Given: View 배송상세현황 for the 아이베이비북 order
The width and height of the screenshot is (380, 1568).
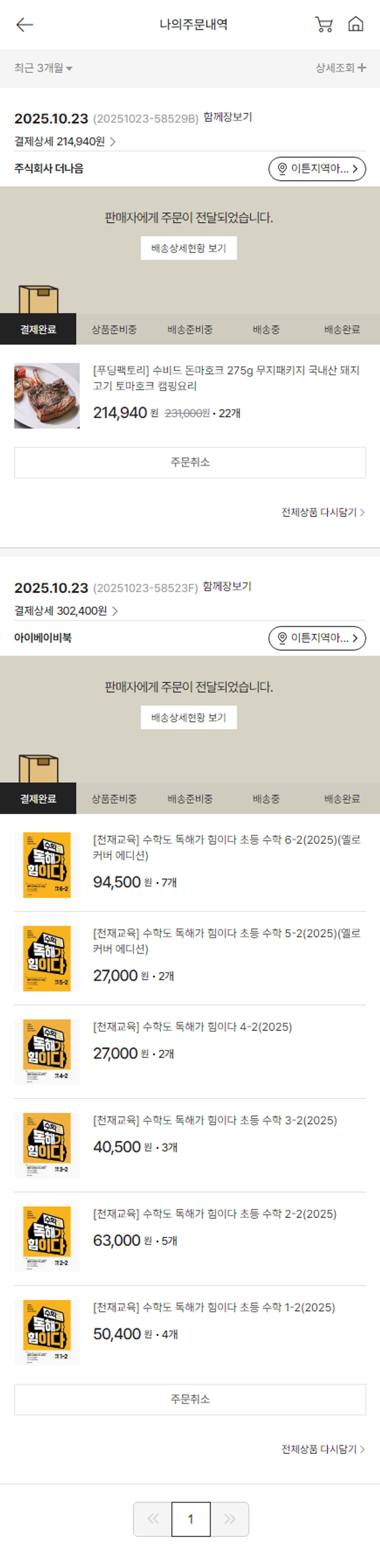Looking at the screenshot, I should 188,718.
